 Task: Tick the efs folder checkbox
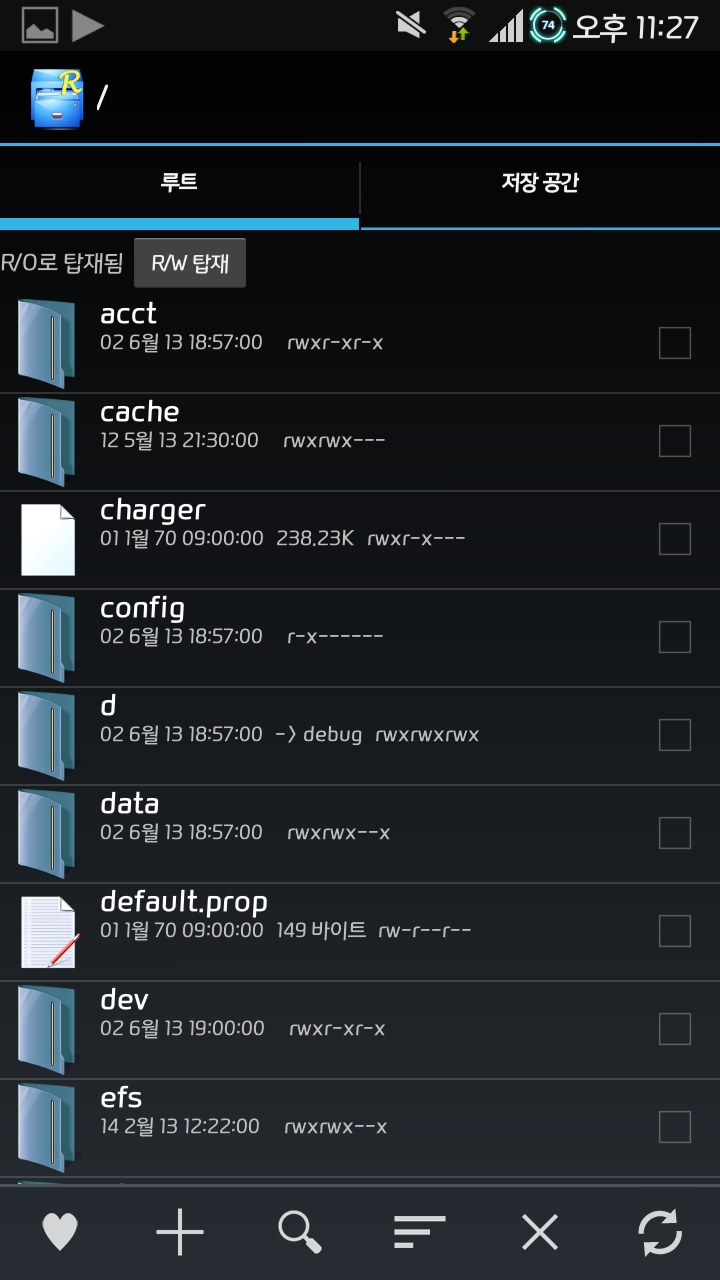(x=675, y=1127)
